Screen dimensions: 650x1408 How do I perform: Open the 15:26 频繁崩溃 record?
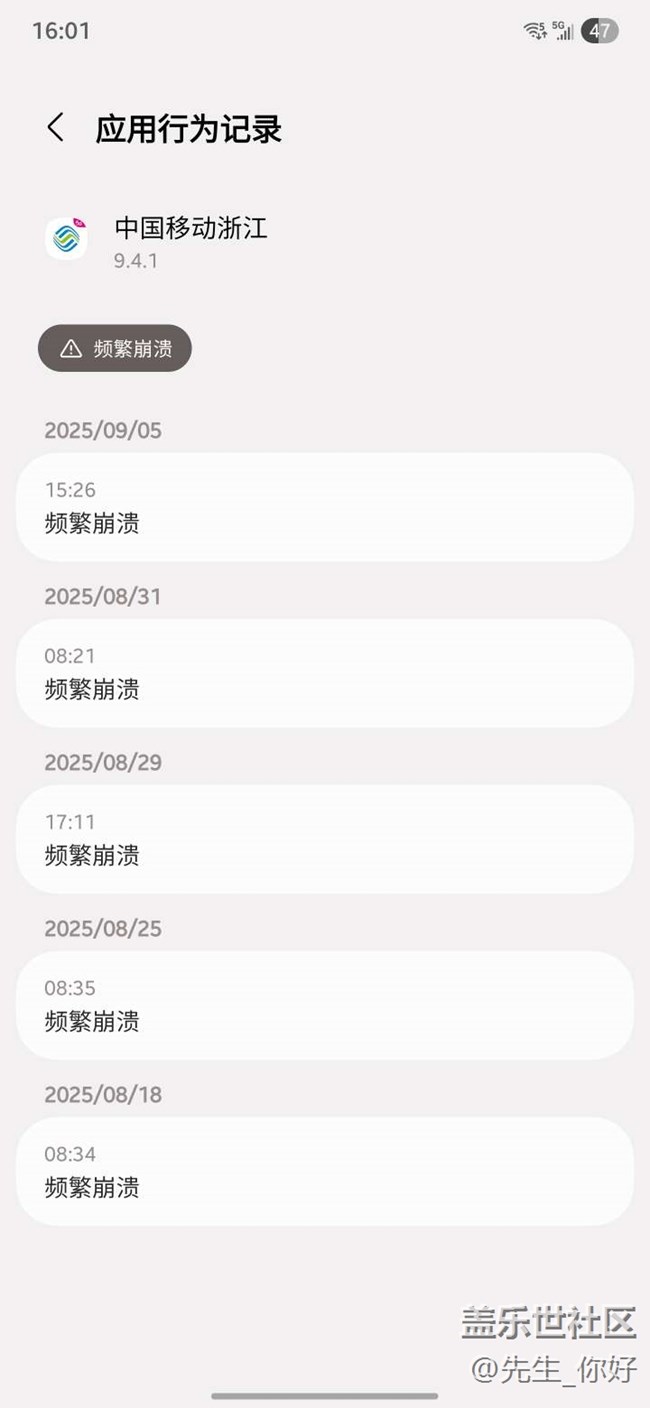325,507
